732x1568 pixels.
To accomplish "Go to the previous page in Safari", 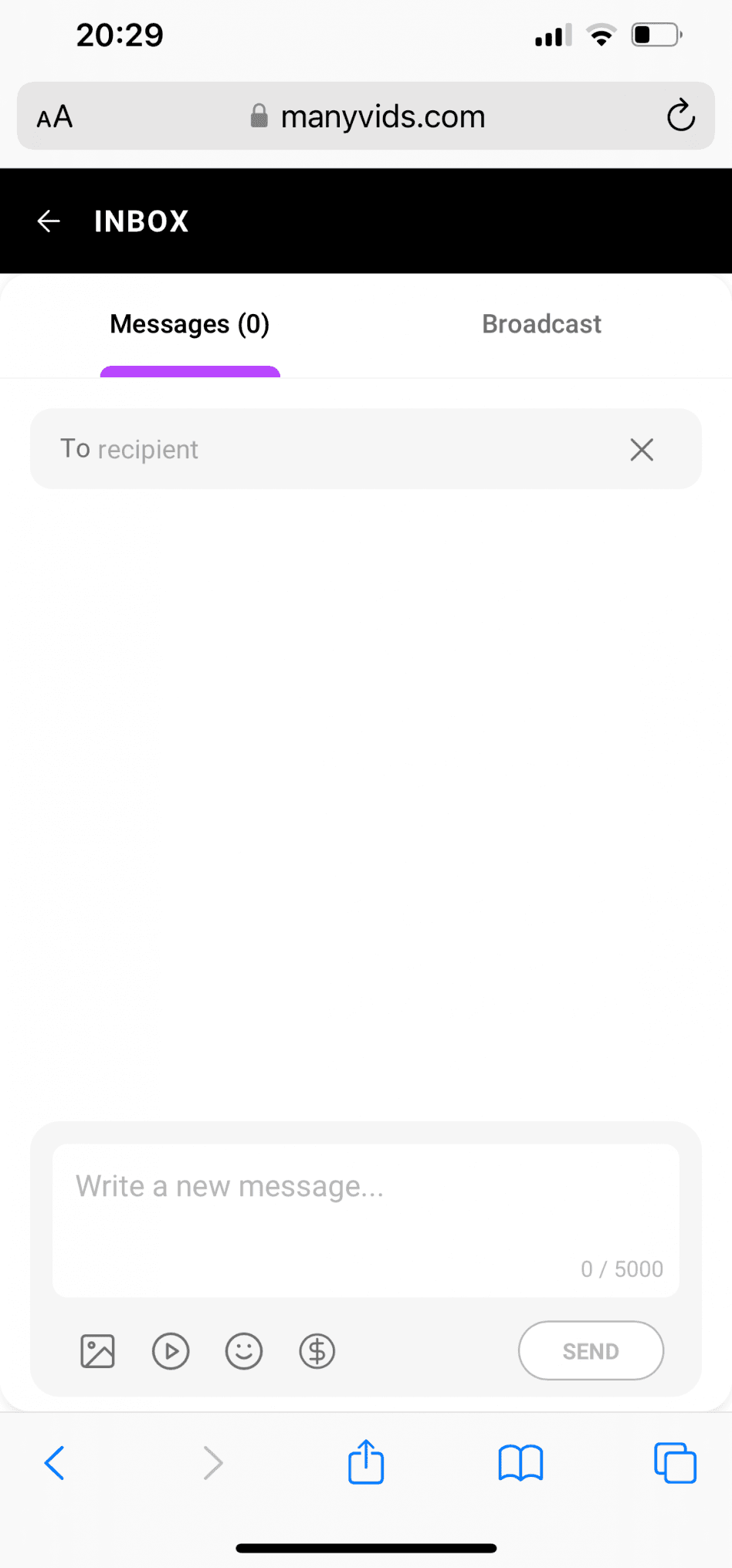I will (55, 1462).
